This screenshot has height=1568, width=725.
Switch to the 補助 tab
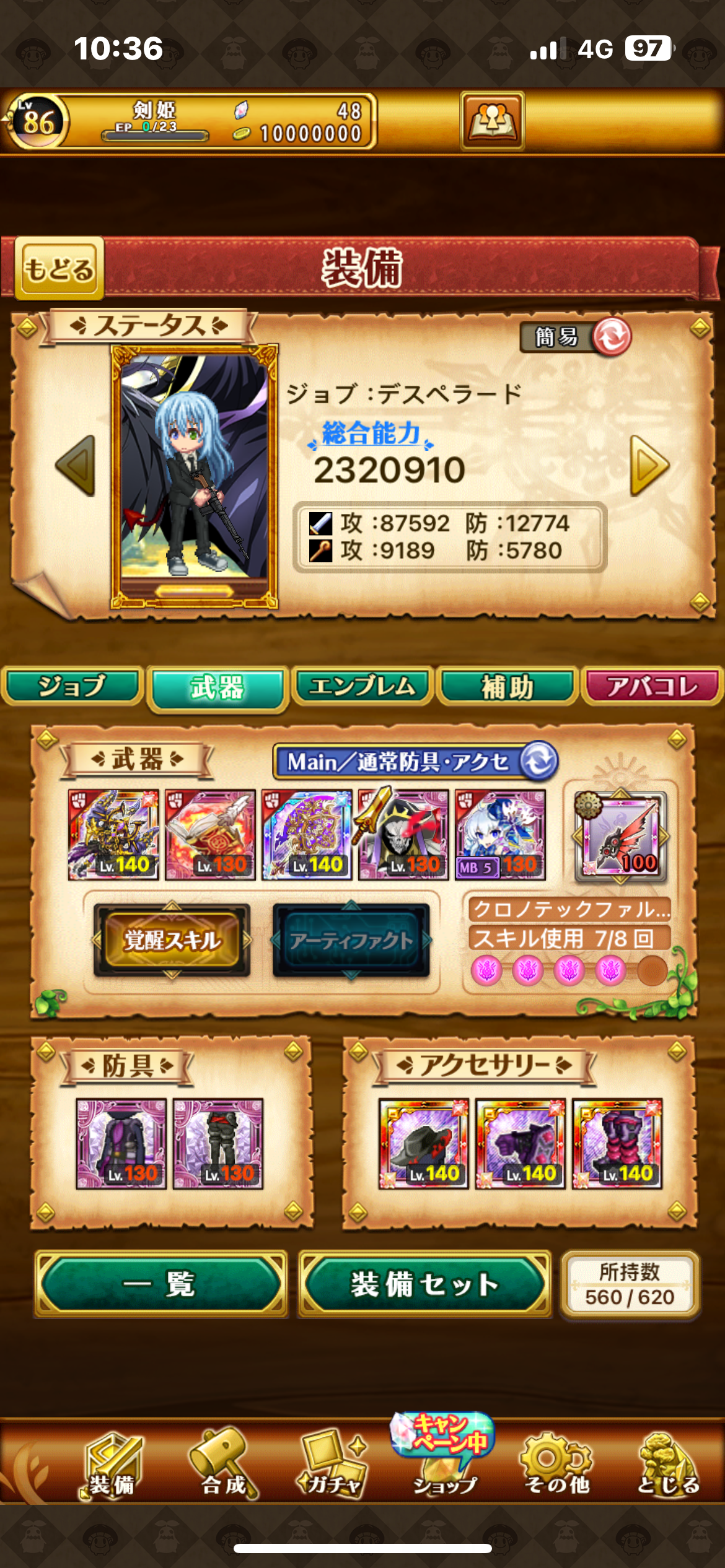pos(507,687)
